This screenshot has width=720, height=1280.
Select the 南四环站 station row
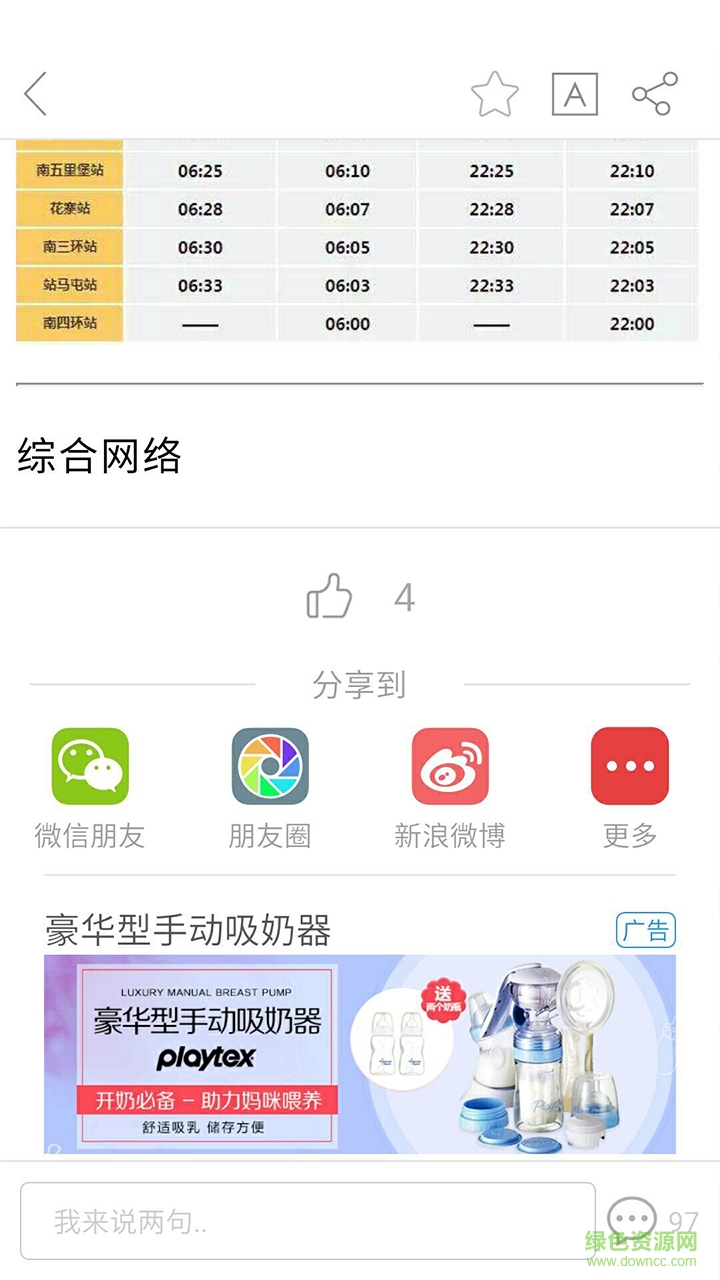69,323
